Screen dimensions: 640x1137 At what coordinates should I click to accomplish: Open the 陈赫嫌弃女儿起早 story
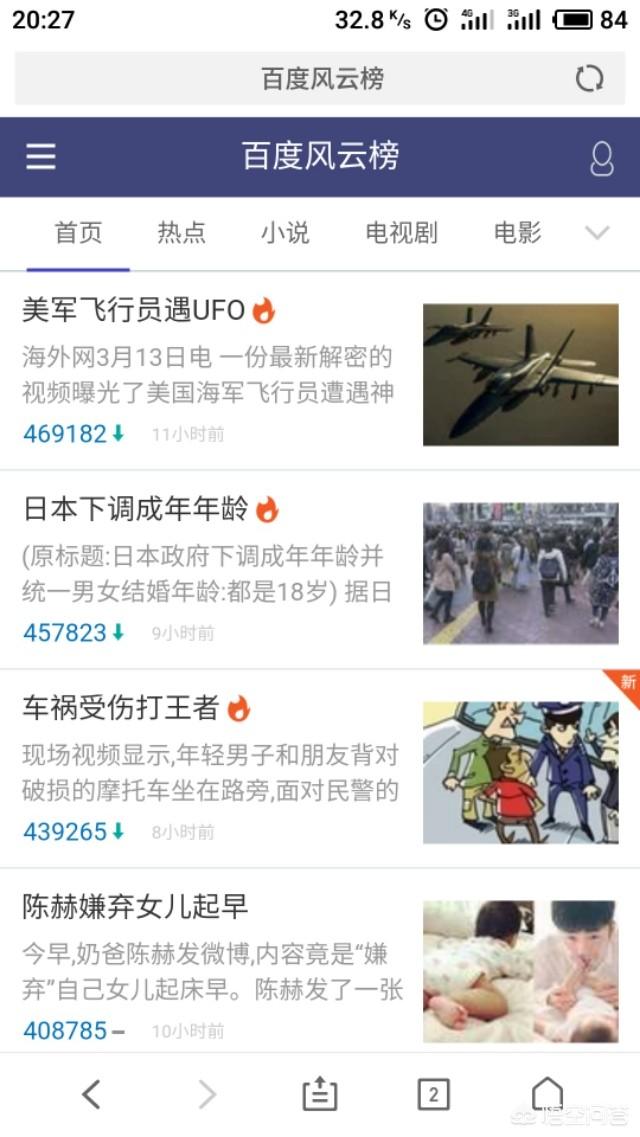(135, 907)
